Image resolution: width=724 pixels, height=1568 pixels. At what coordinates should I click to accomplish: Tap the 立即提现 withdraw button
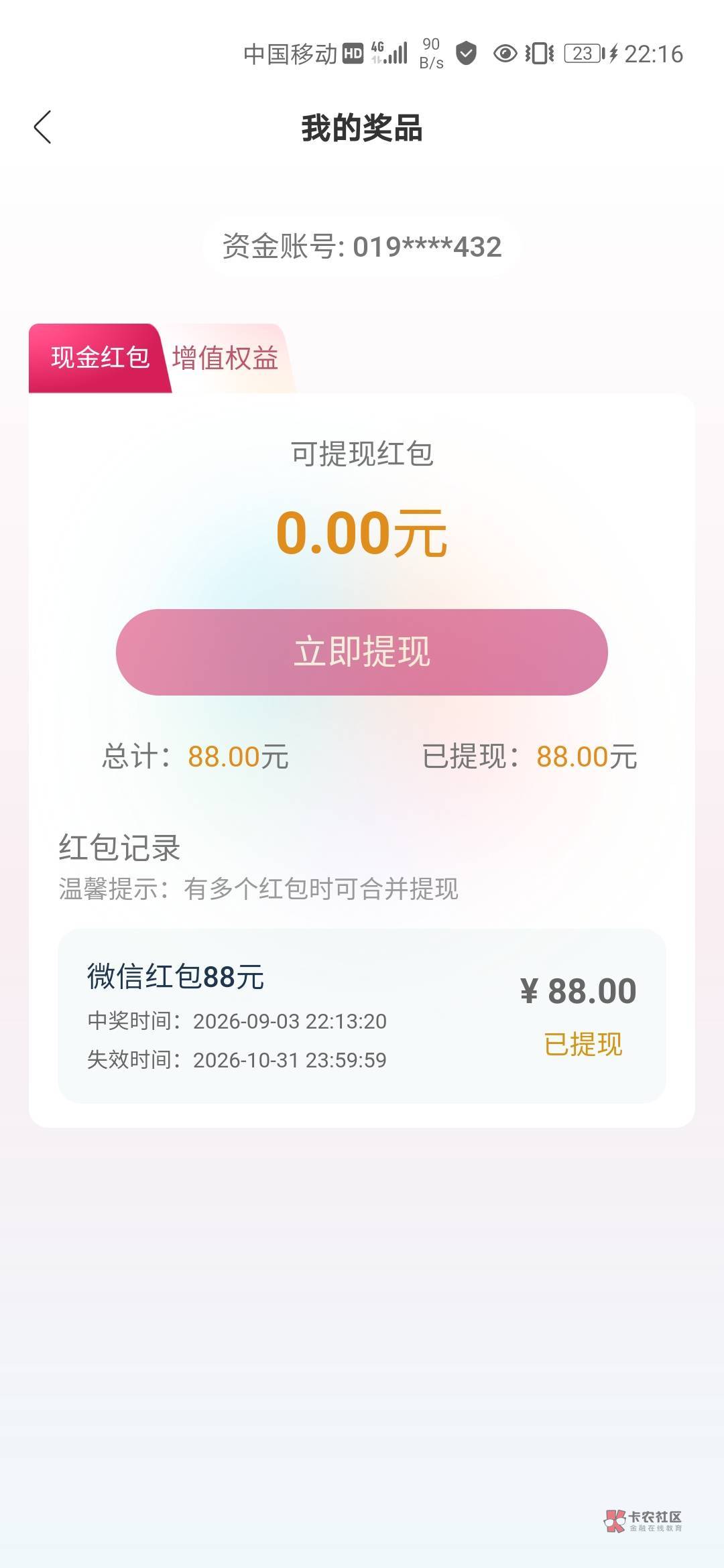pos(362,652)
